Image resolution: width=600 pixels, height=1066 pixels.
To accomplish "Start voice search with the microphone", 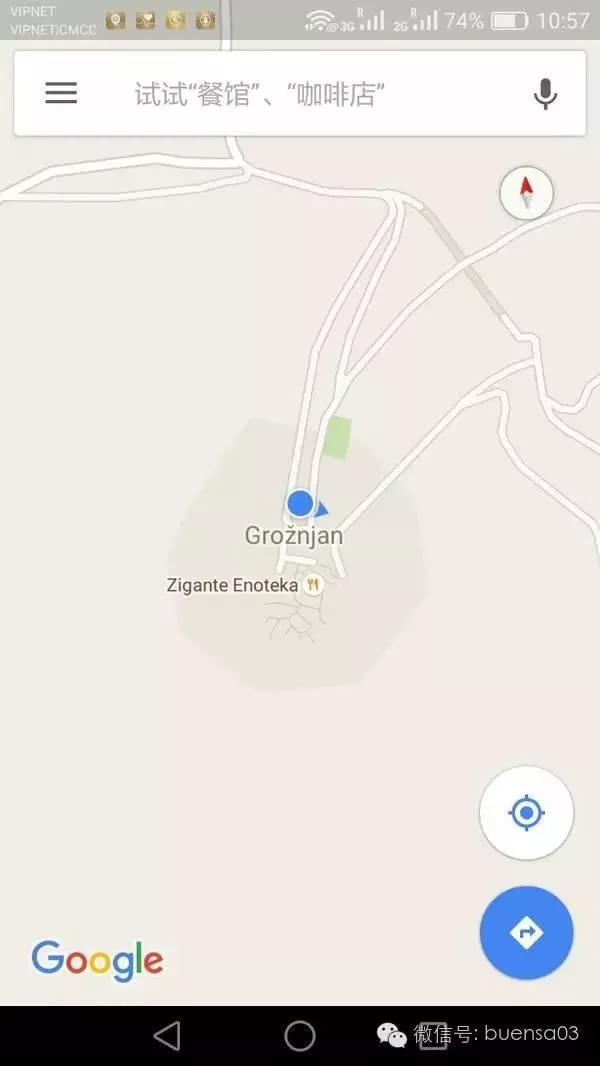I will click(545, 94).
